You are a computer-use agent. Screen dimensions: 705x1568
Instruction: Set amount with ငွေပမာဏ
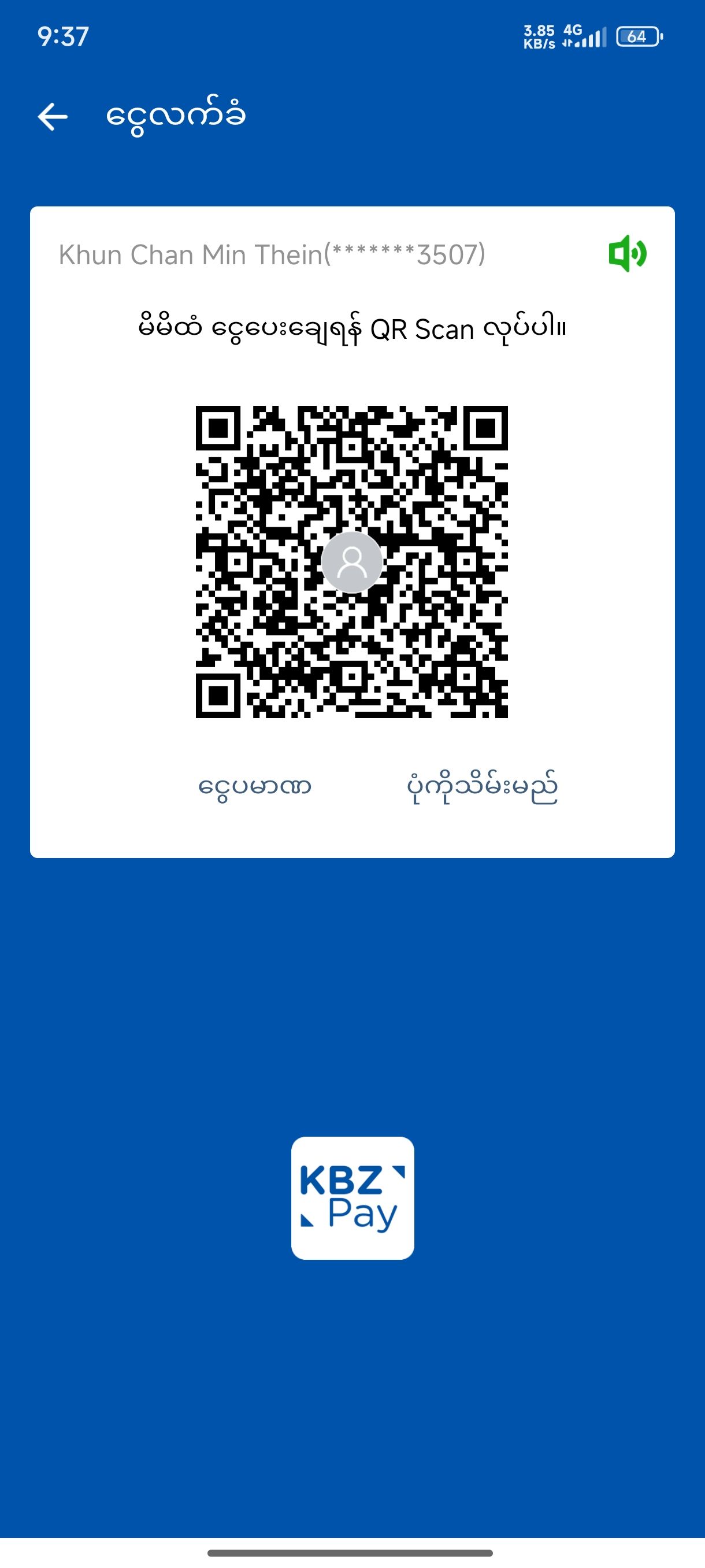tap(255, 786)
